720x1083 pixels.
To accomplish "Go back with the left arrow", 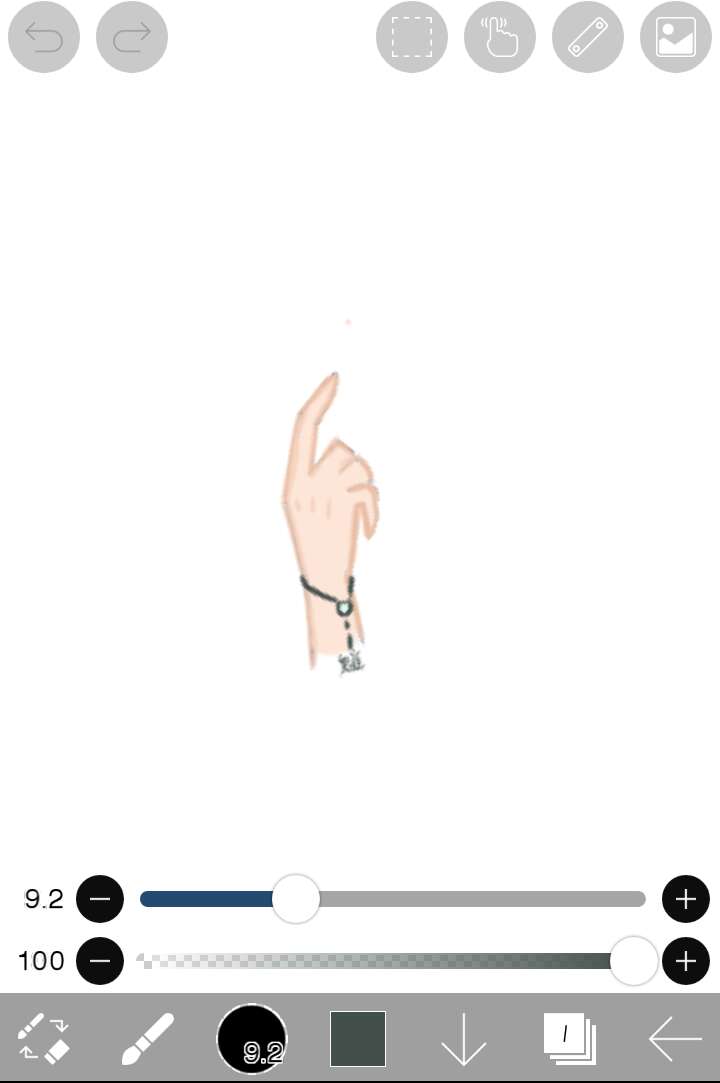I will pyautogui.click(x=675, y=1040).
